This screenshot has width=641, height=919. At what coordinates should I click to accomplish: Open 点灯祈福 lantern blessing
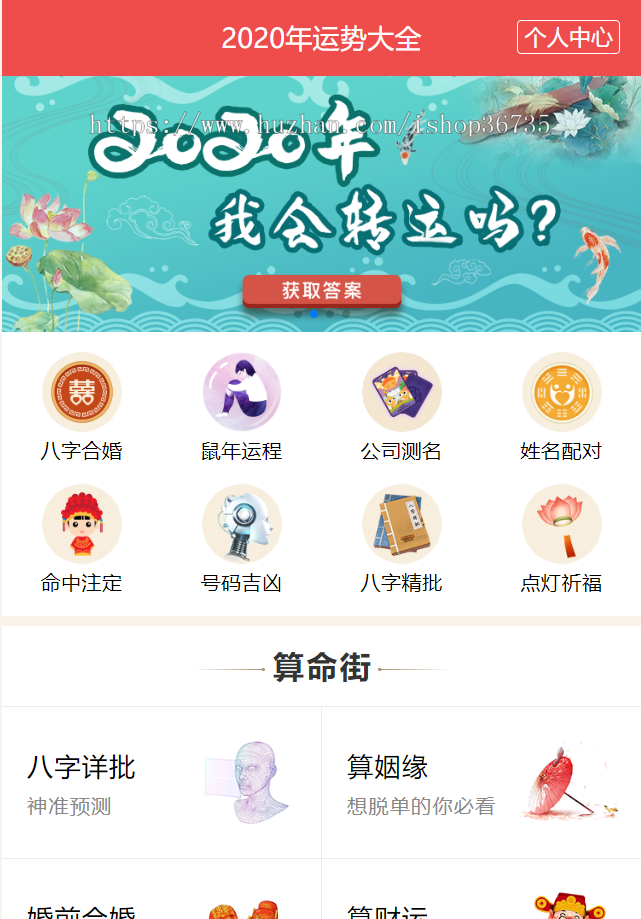pyautogui.click(x=561, y=539)
